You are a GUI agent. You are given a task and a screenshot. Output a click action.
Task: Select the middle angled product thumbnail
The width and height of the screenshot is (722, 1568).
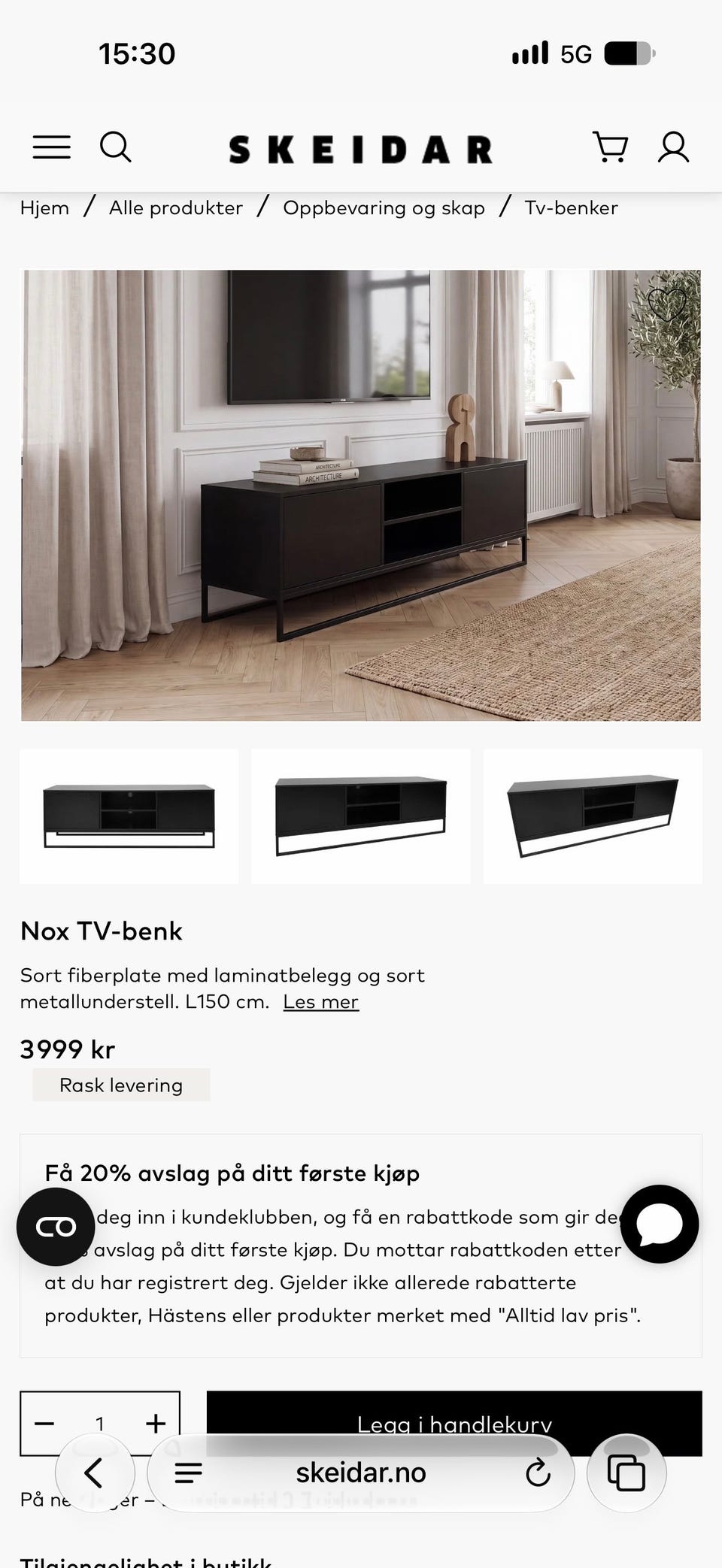361,816
